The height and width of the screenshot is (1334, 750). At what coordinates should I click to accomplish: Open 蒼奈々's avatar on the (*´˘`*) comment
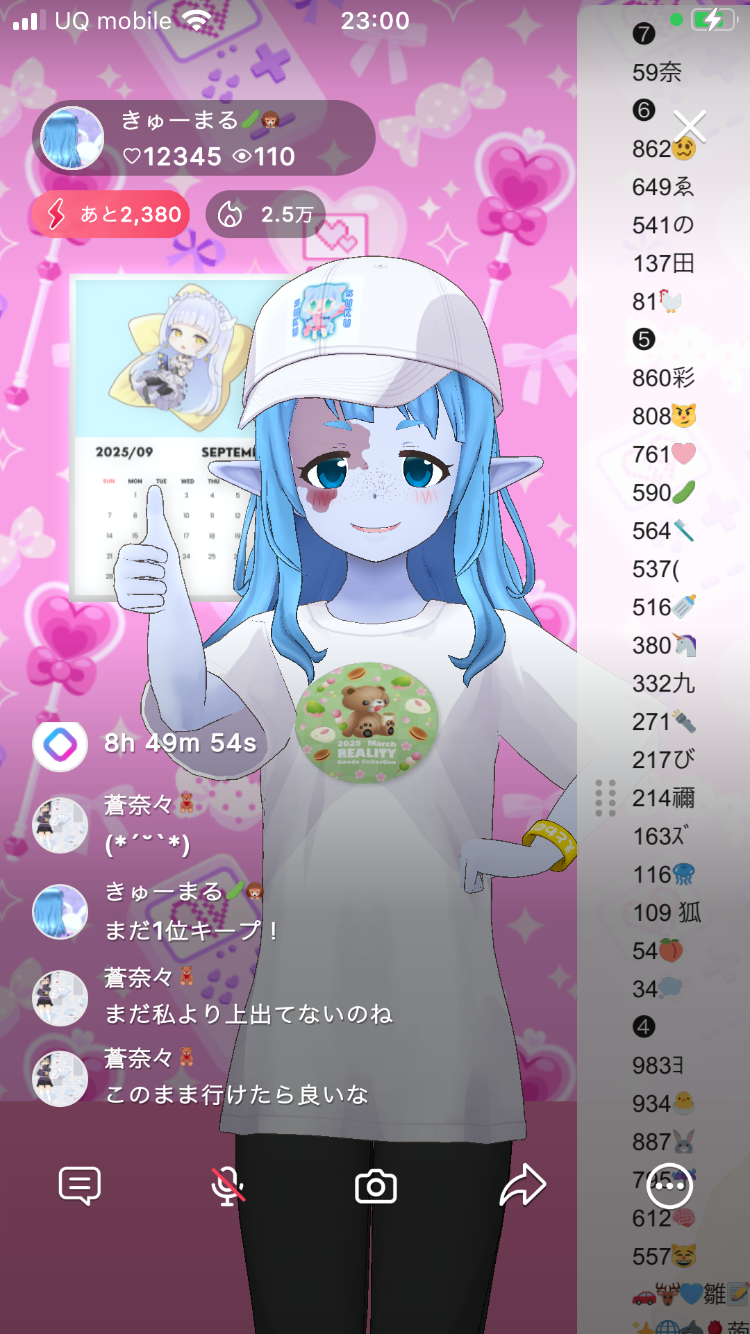pos(60,825)
